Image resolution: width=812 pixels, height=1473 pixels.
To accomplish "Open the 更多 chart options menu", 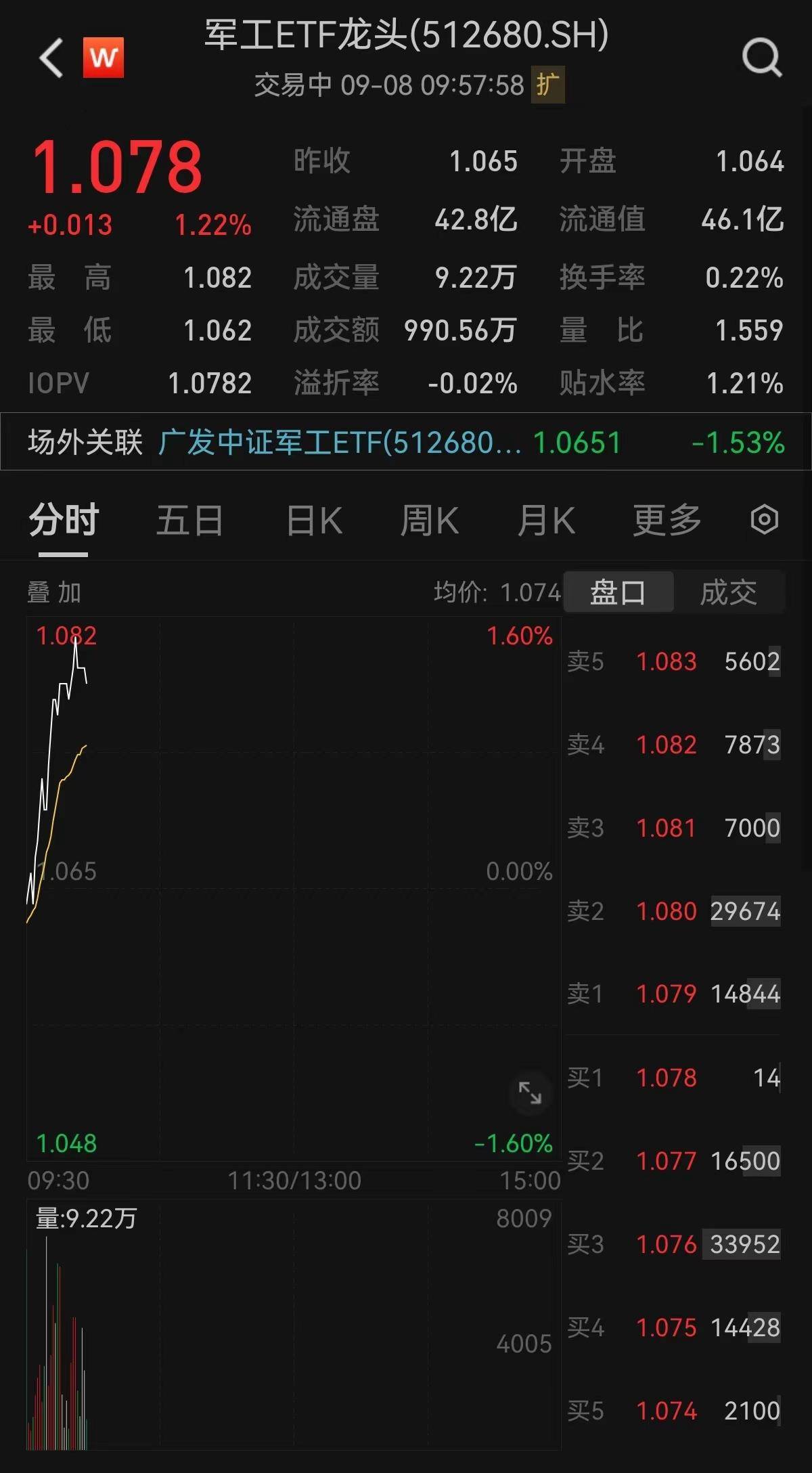I will (664, 519).
